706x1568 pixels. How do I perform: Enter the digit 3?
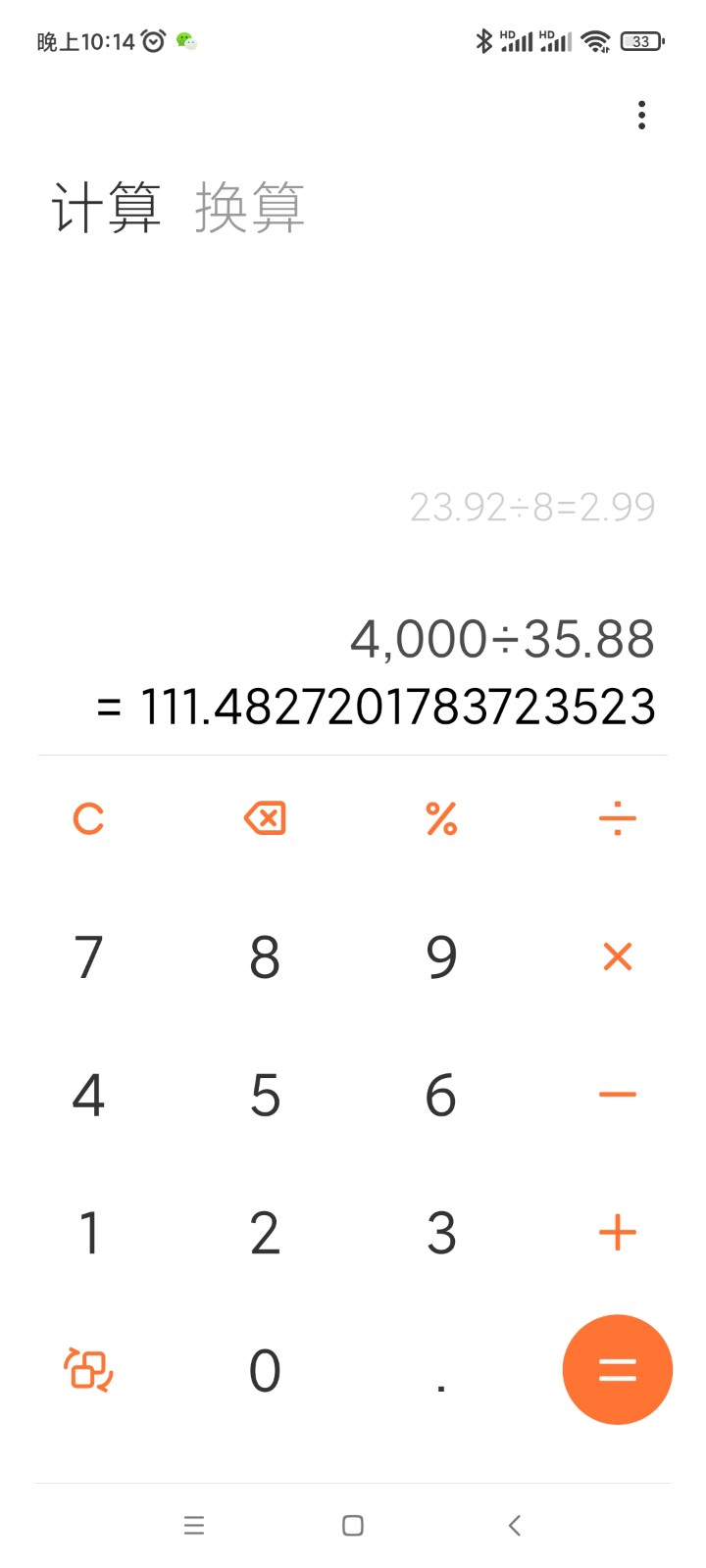tap(441, 1233)
